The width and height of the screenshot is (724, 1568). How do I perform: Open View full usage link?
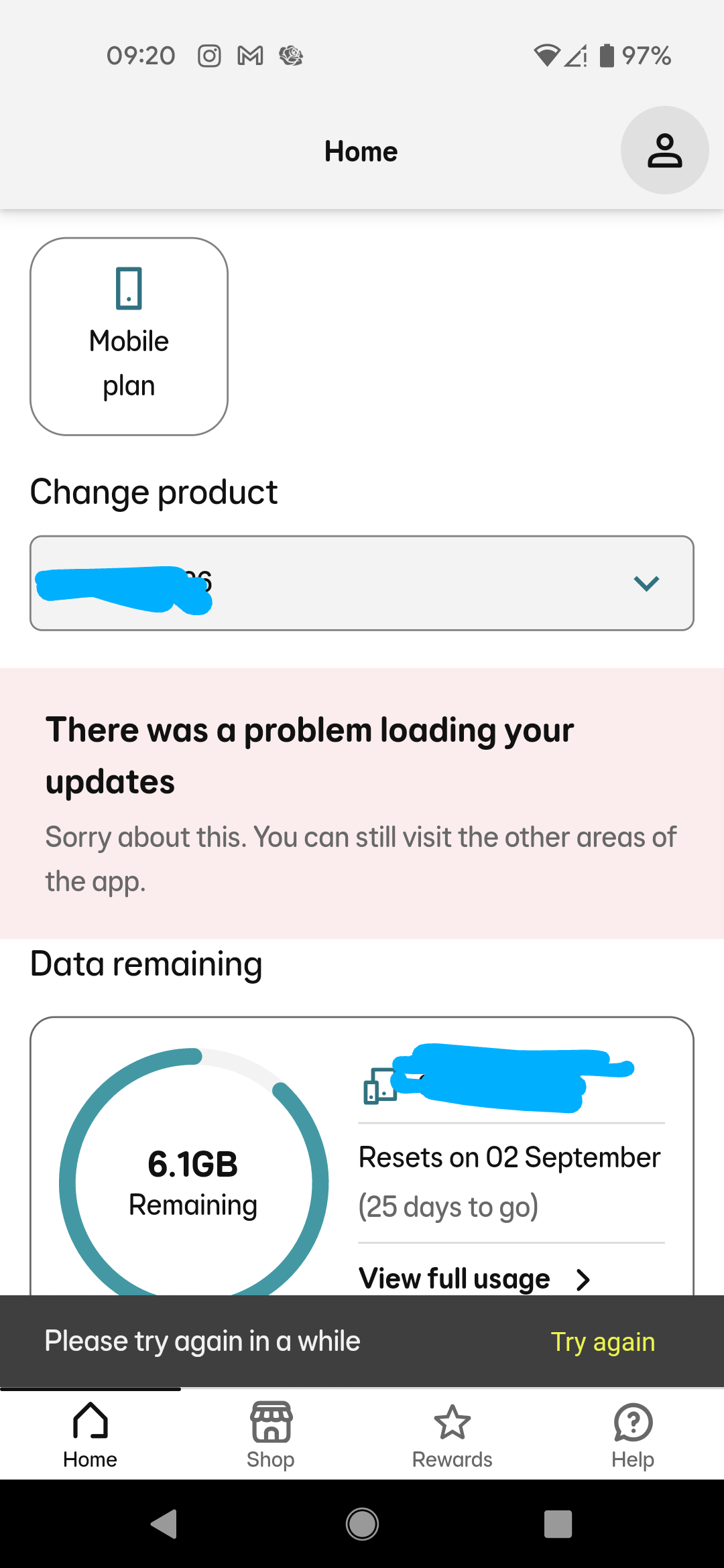474,1279
